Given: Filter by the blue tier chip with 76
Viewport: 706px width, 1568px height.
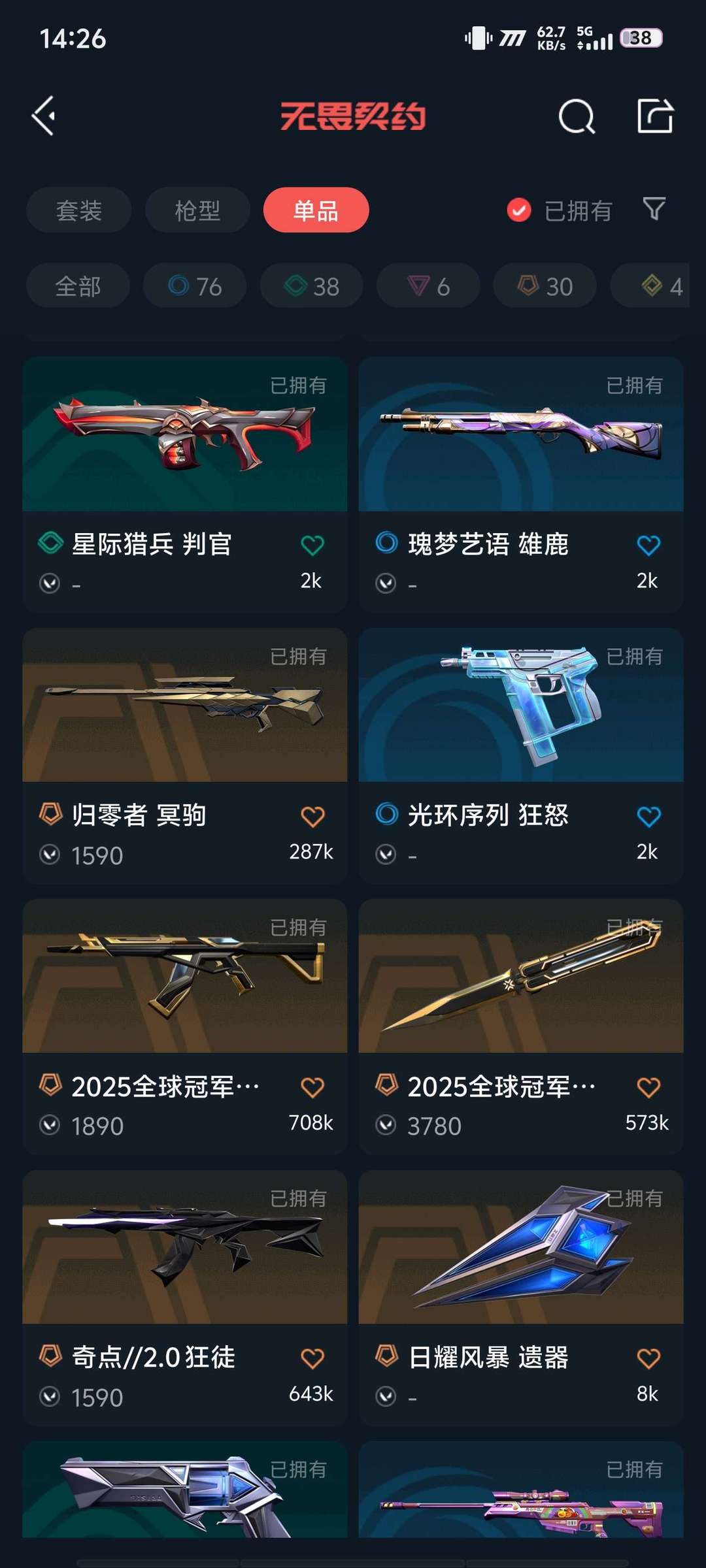Looking at the screenshot, I should (195, 286).
